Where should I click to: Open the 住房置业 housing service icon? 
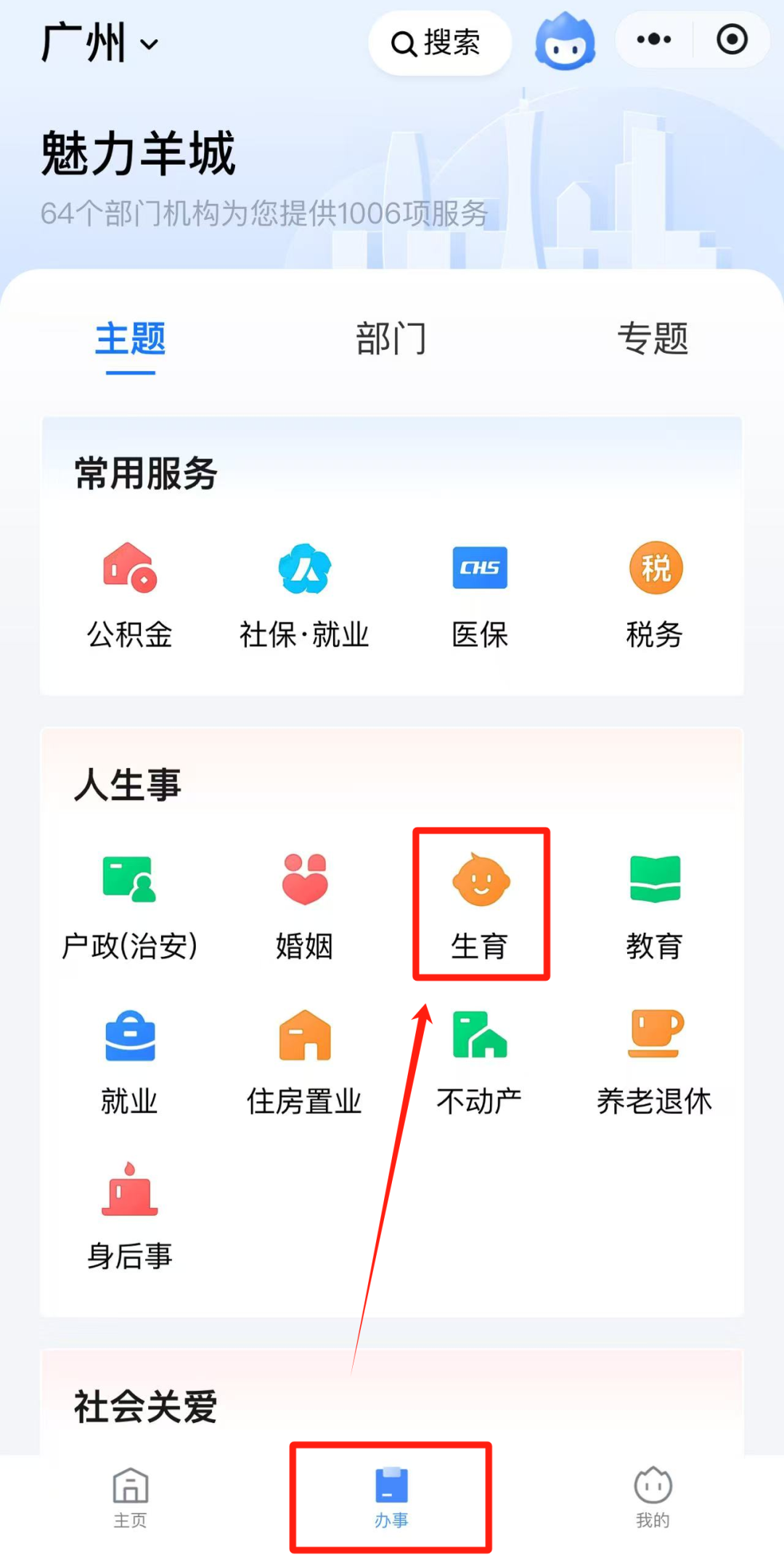pos(305,1060)
